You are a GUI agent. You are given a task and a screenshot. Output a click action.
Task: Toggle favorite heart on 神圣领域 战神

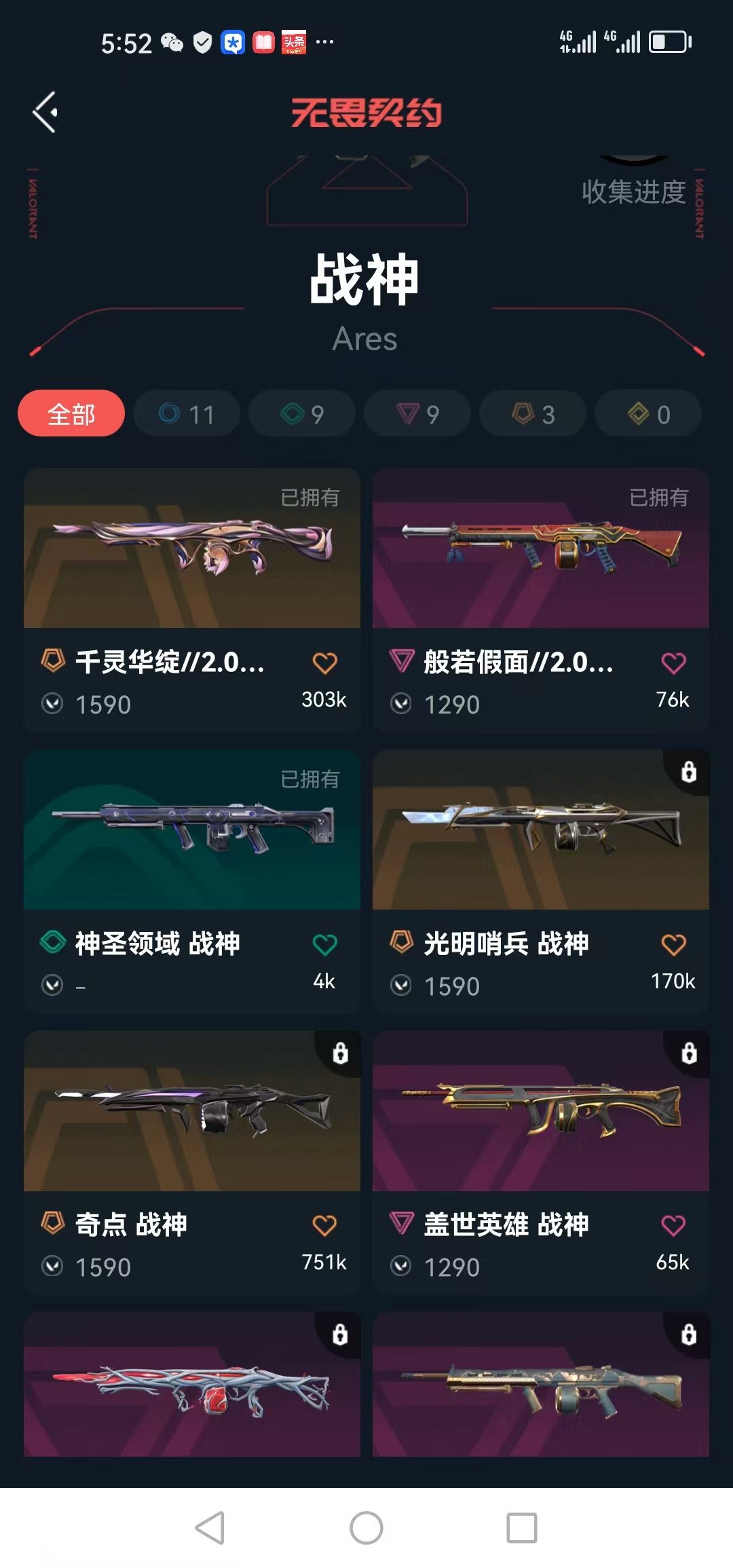click(326, 944)
